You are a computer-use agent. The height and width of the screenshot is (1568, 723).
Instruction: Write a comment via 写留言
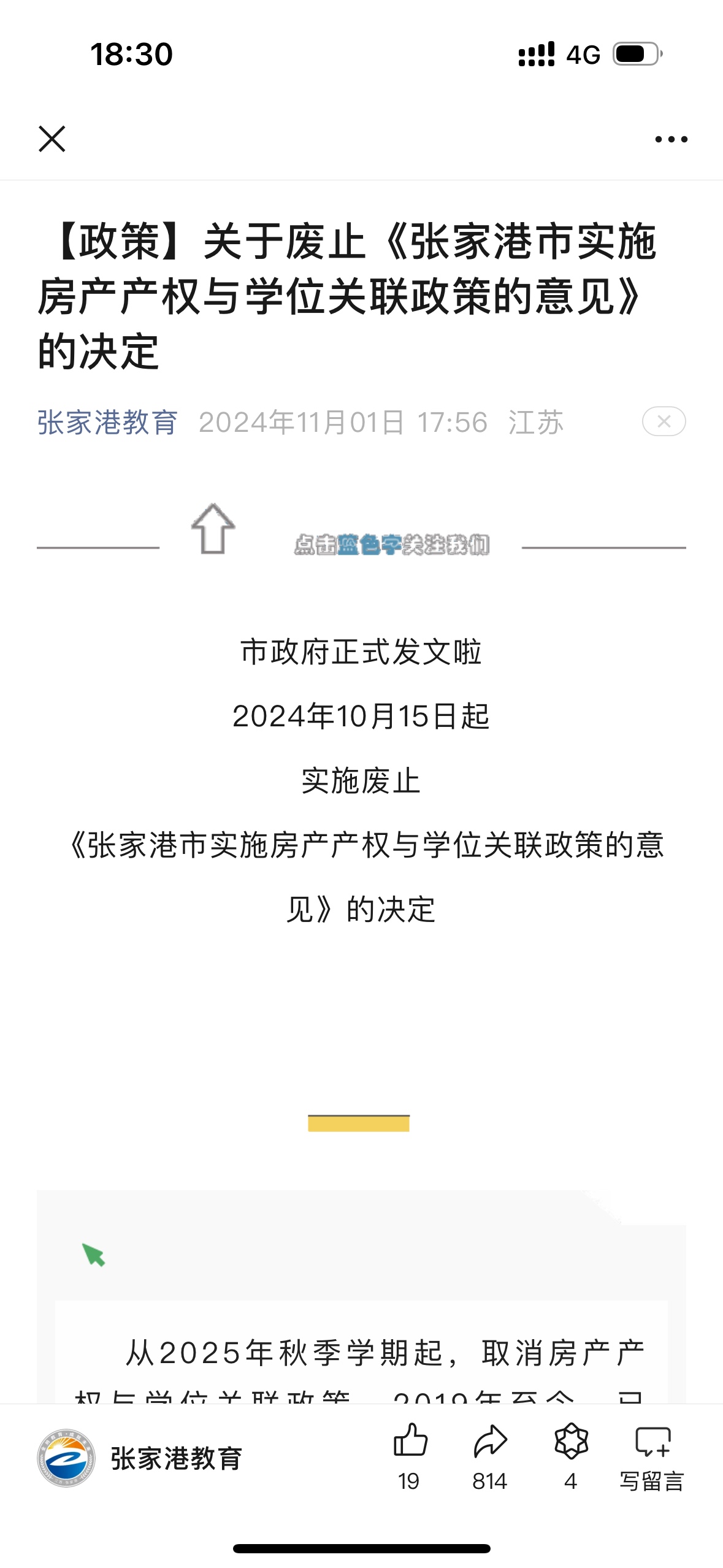click(652, 1457)
